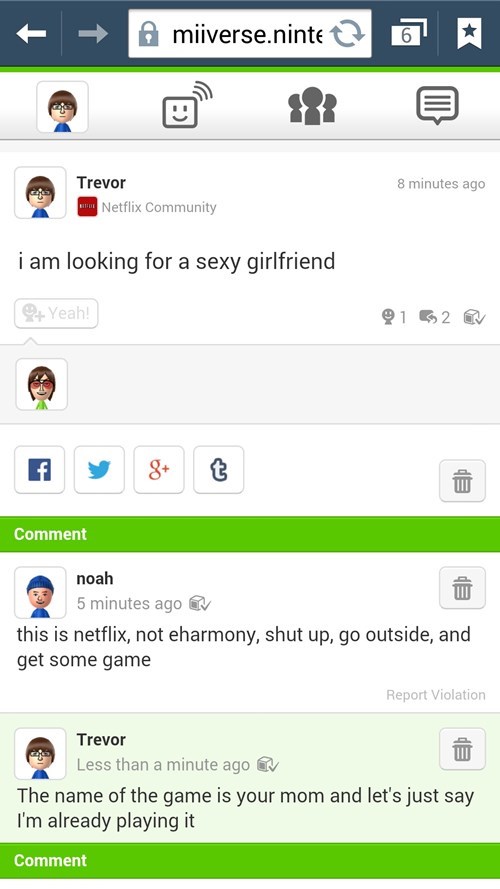Open the miiverse address bar
The image size is (500, 889).
[x=230, y=35]
